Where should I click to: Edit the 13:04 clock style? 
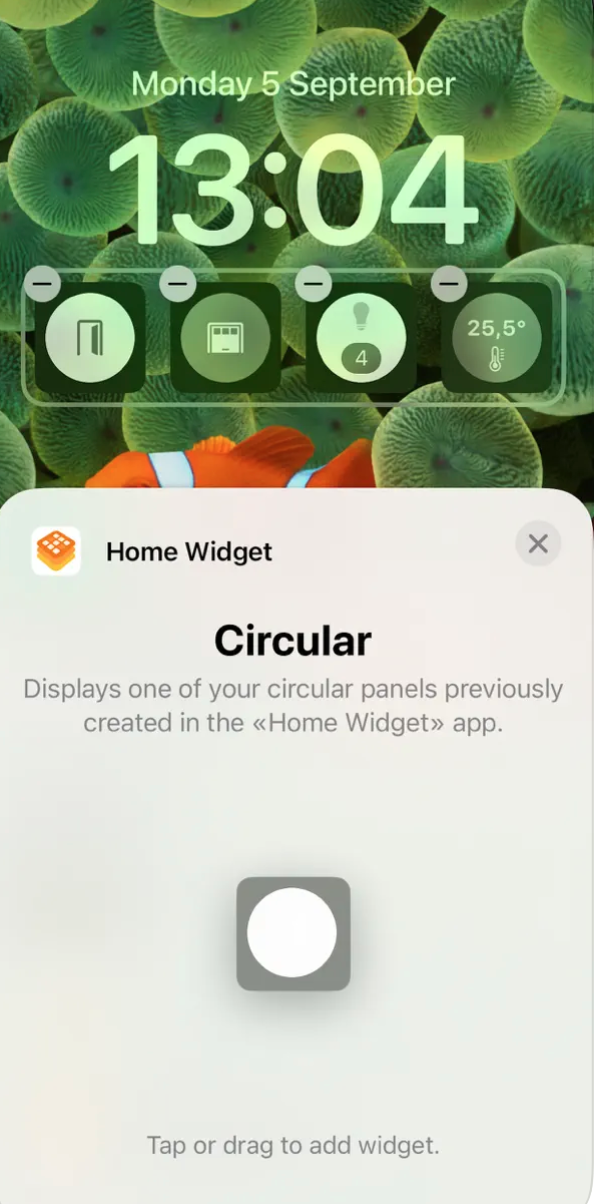293,190
